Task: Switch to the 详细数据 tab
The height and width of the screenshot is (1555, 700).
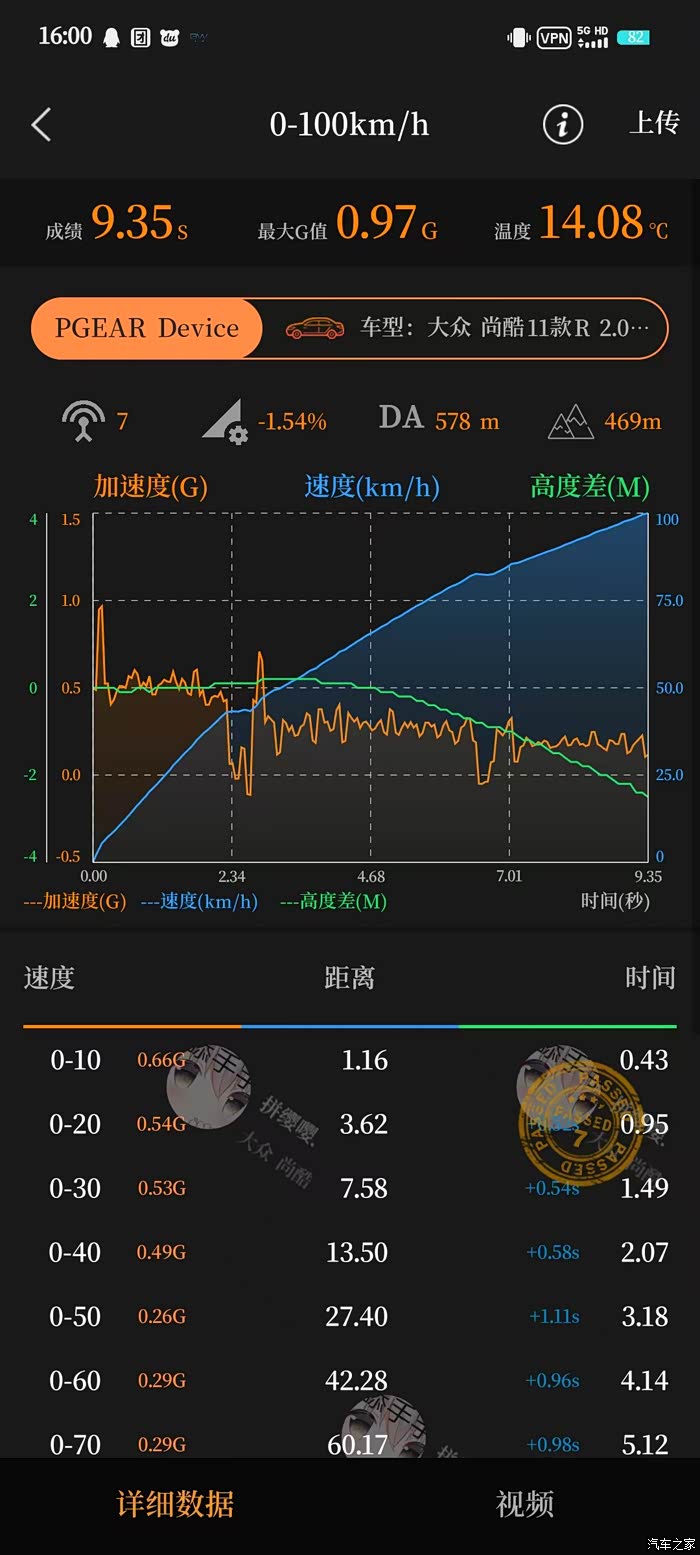Action: [x=175, y=1503]
